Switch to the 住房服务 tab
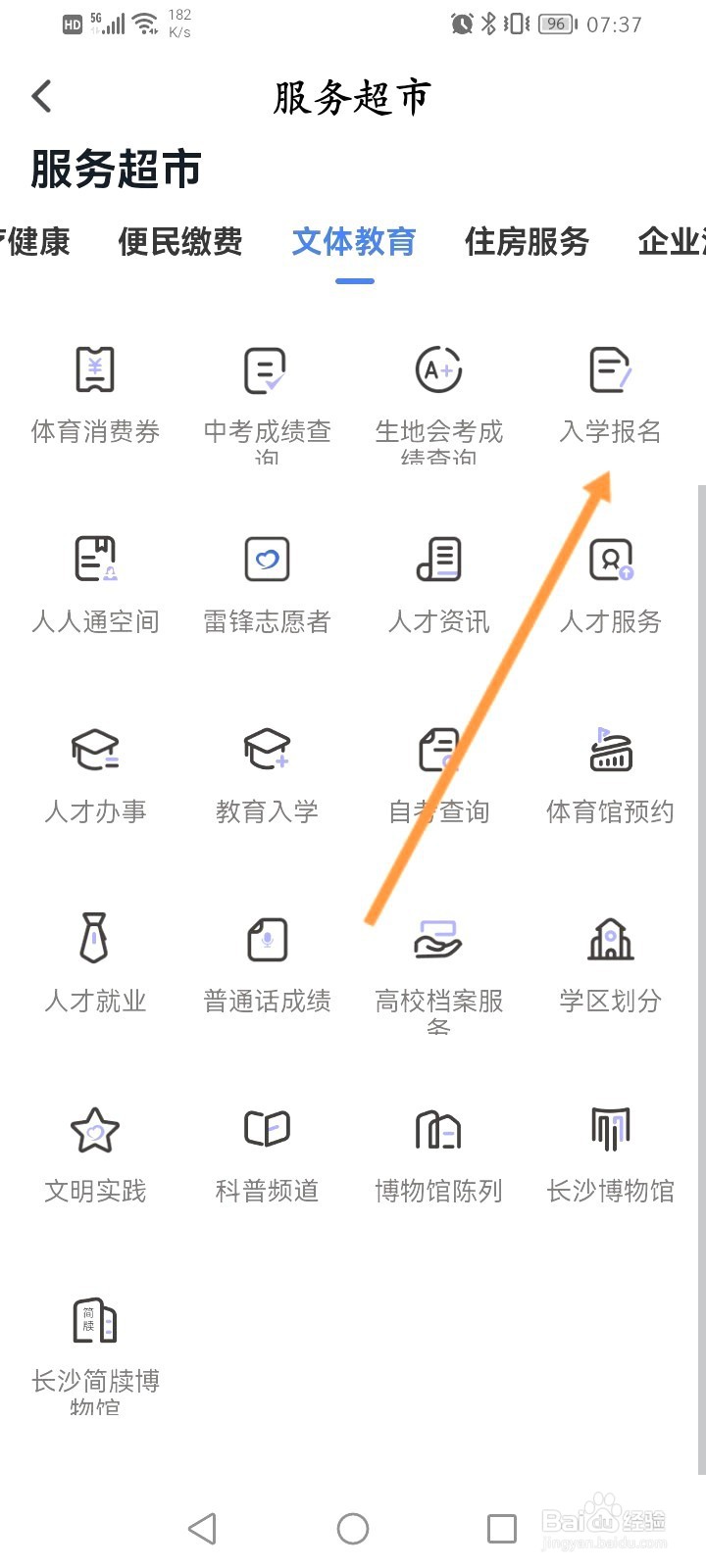Viewport: 706px width, 1568px height. pyautogui.click(x=527, y=241)
